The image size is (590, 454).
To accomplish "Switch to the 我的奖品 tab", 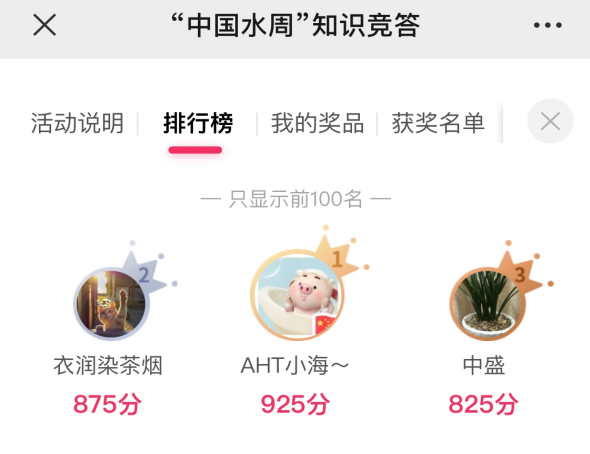I will coord(318,123).
